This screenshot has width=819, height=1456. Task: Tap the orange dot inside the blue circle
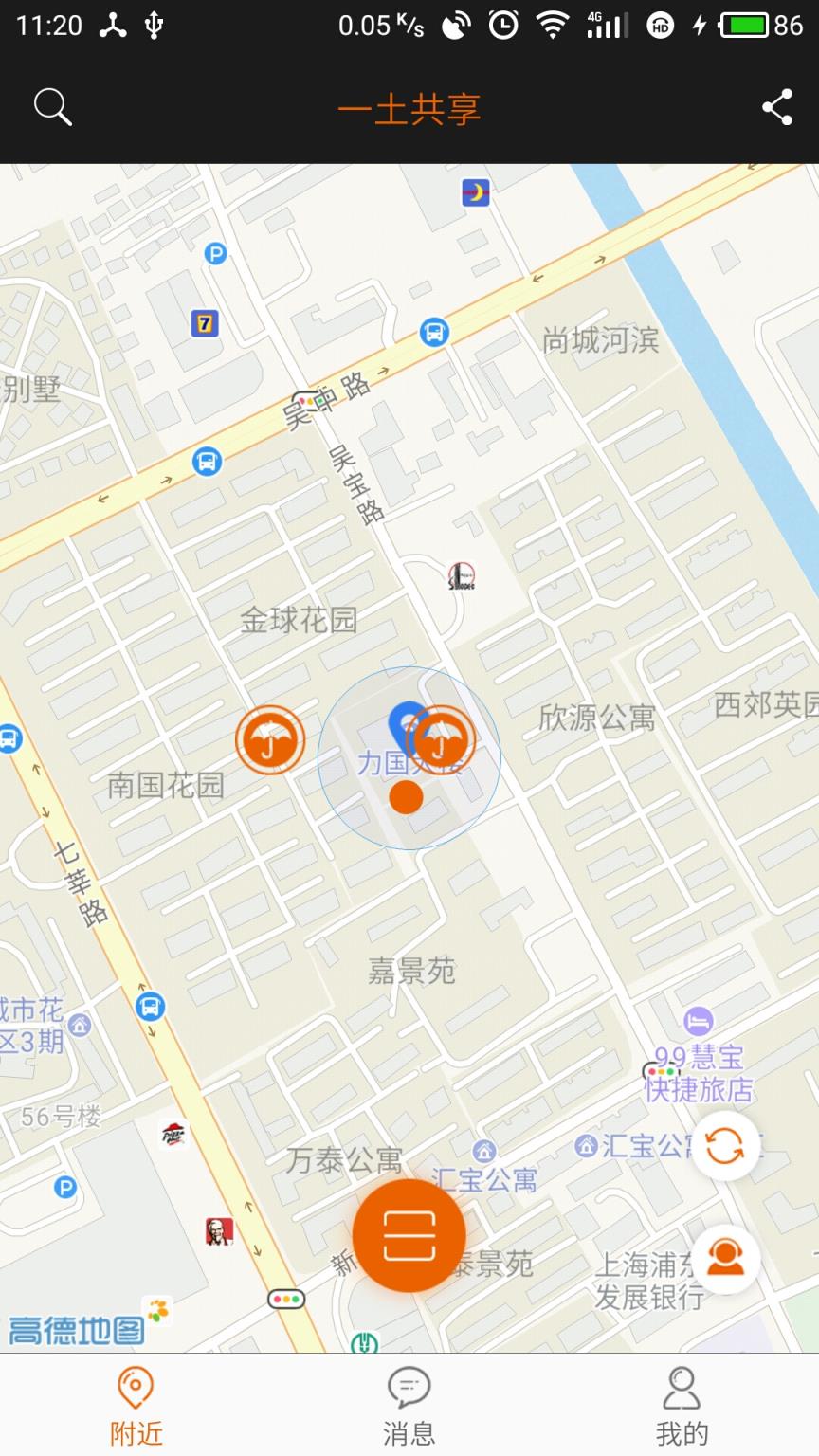(408, 797)
